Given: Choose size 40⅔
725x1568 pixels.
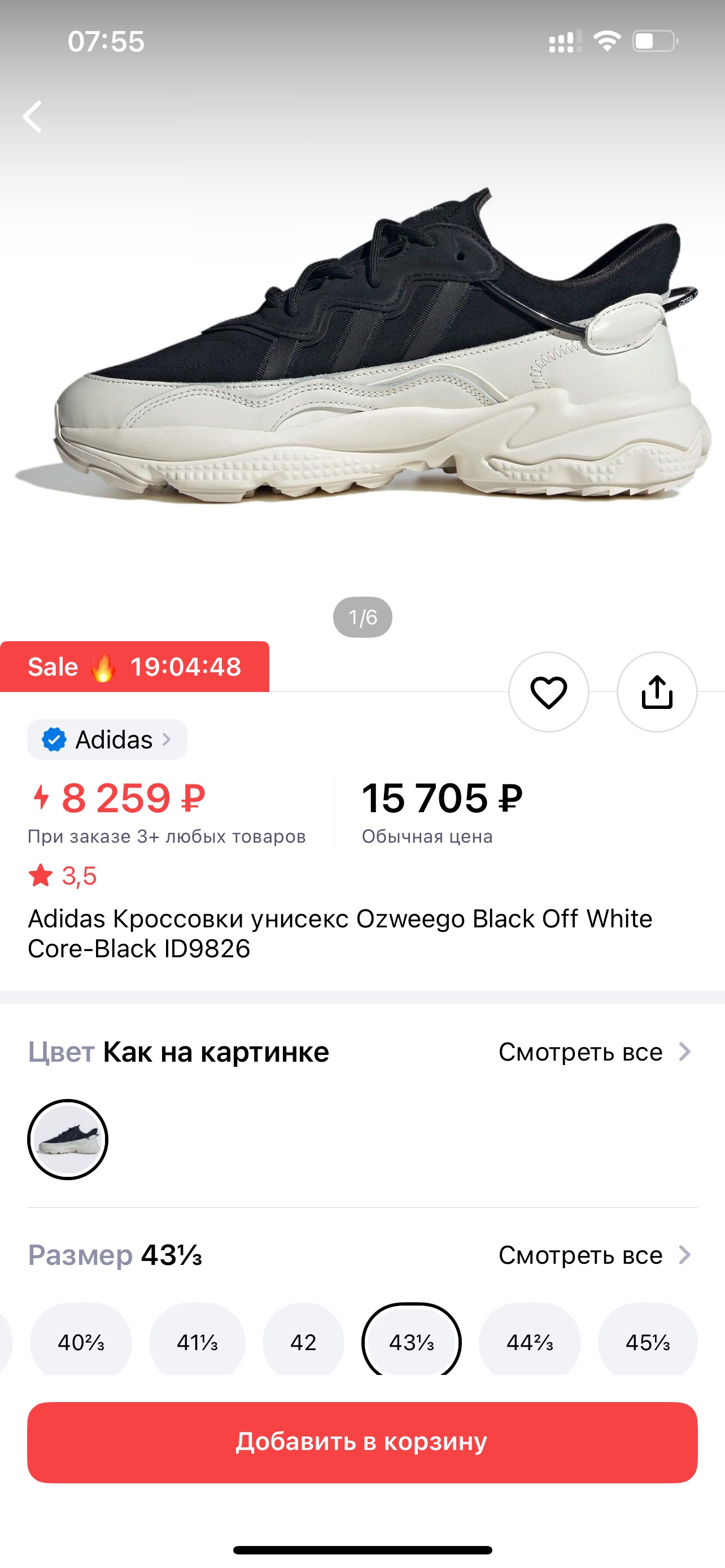Looking at the screenshot, I should coord(81,1342).
